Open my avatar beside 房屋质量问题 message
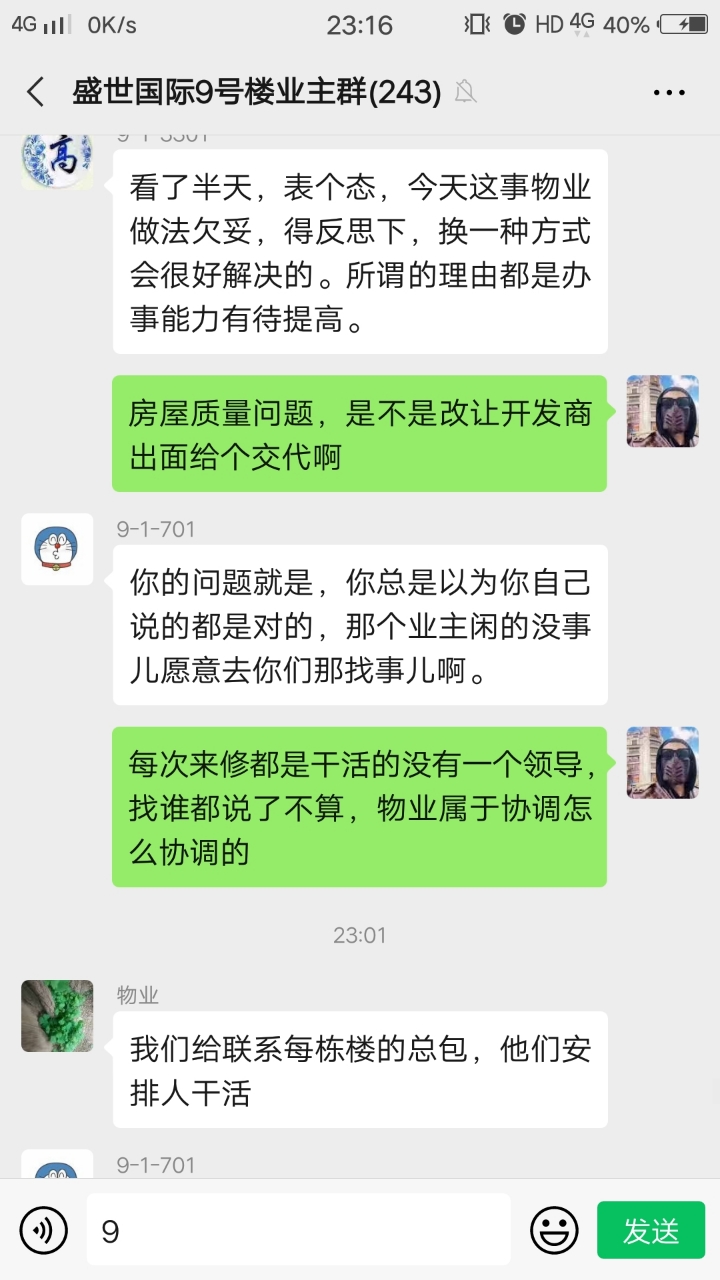The image size is (720, 1280). pyautogui.click(x=662, y=411)
